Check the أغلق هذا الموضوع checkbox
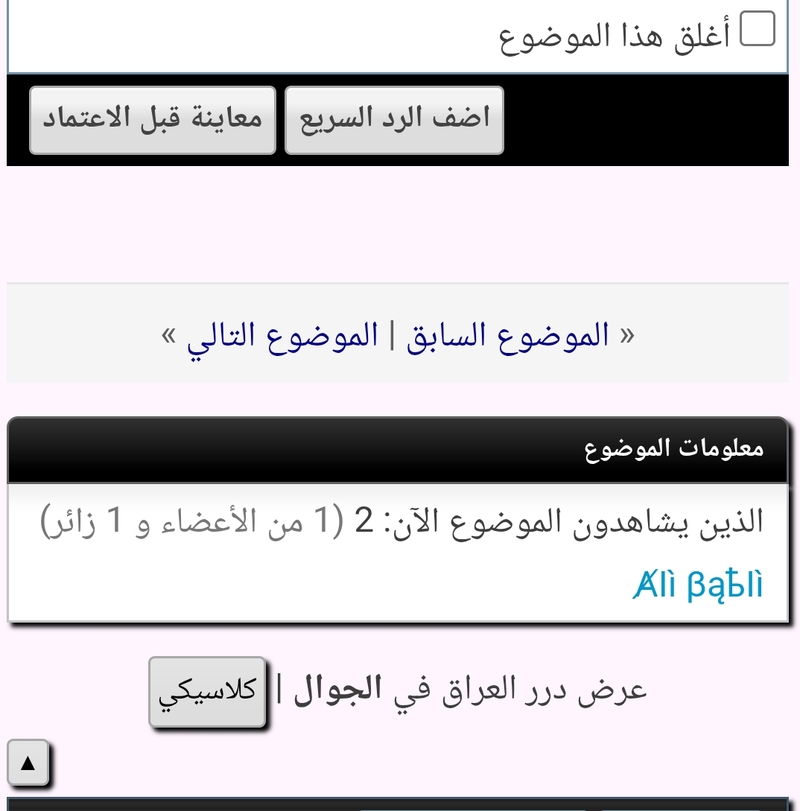 pyautogui.click(x=757, y=30)
